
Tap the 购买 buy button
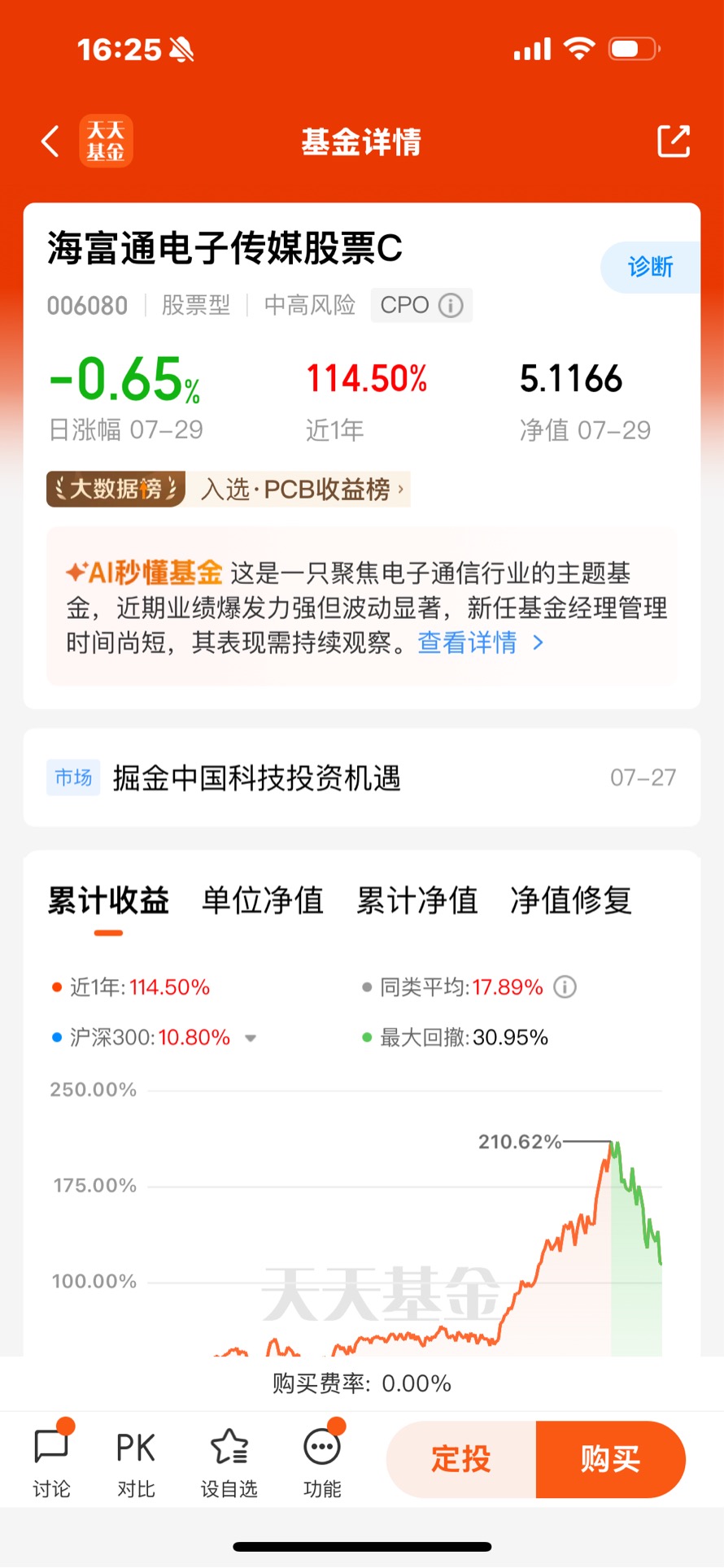611,1459
